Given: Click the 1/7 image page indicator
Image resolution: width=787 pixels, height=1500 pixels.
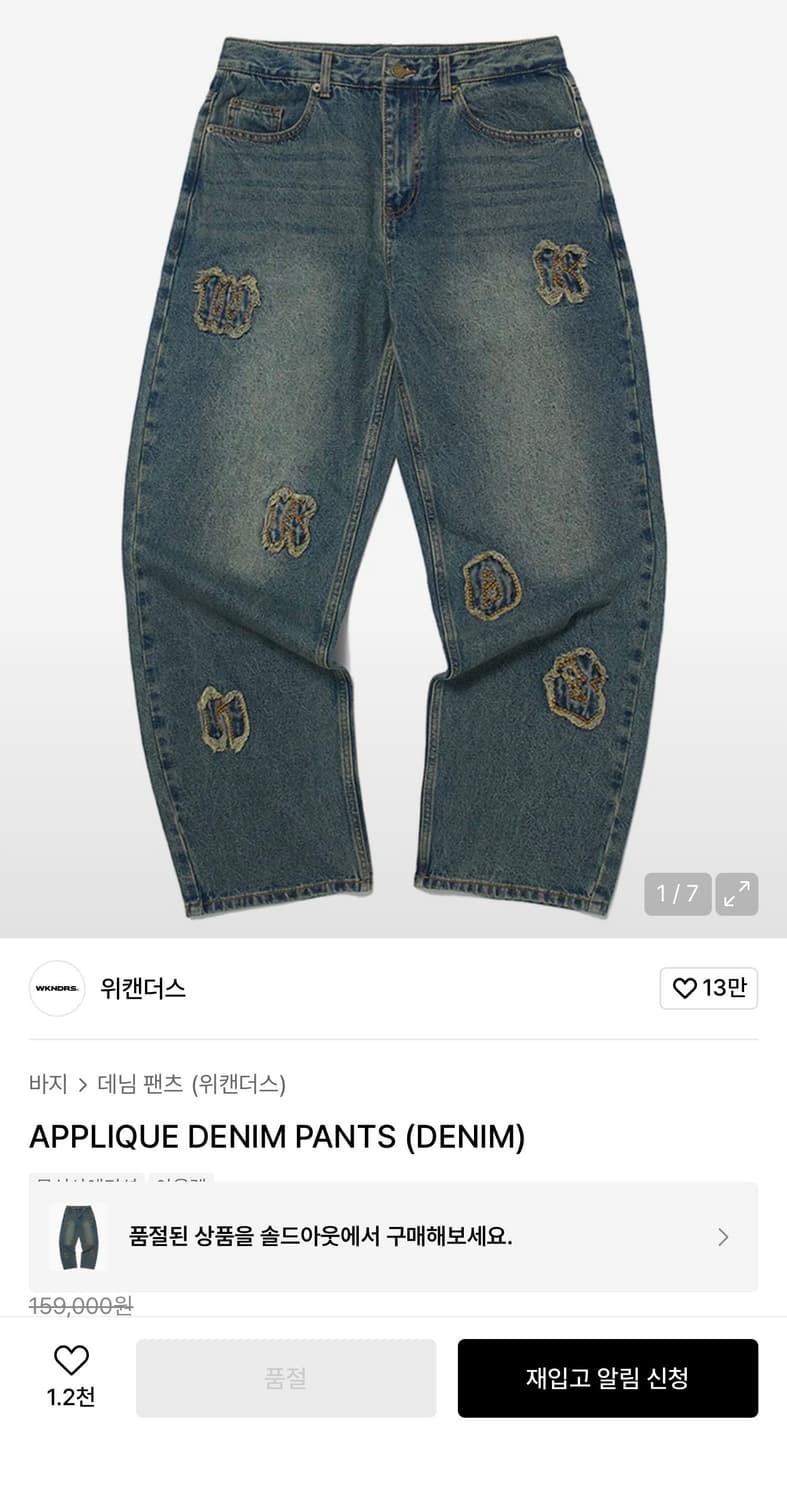Looking at the screenshot, I should coord(677,894).
